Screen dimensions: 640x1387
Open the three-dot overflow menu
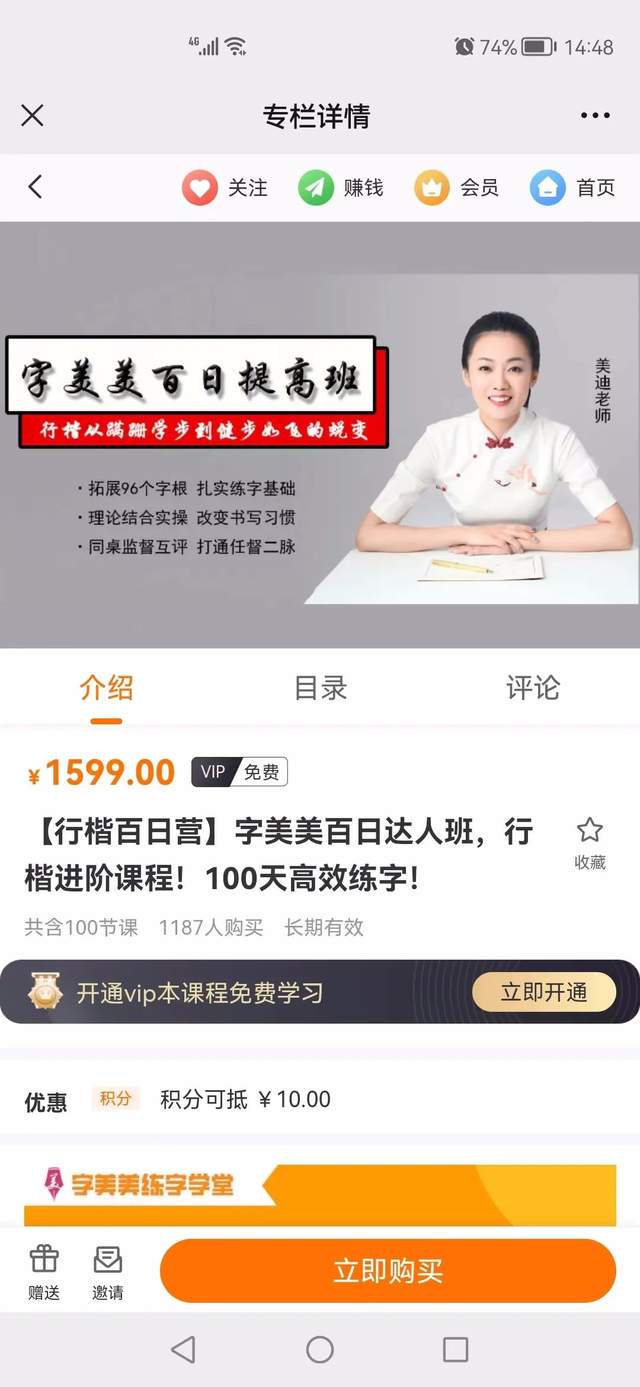point(595,115)
